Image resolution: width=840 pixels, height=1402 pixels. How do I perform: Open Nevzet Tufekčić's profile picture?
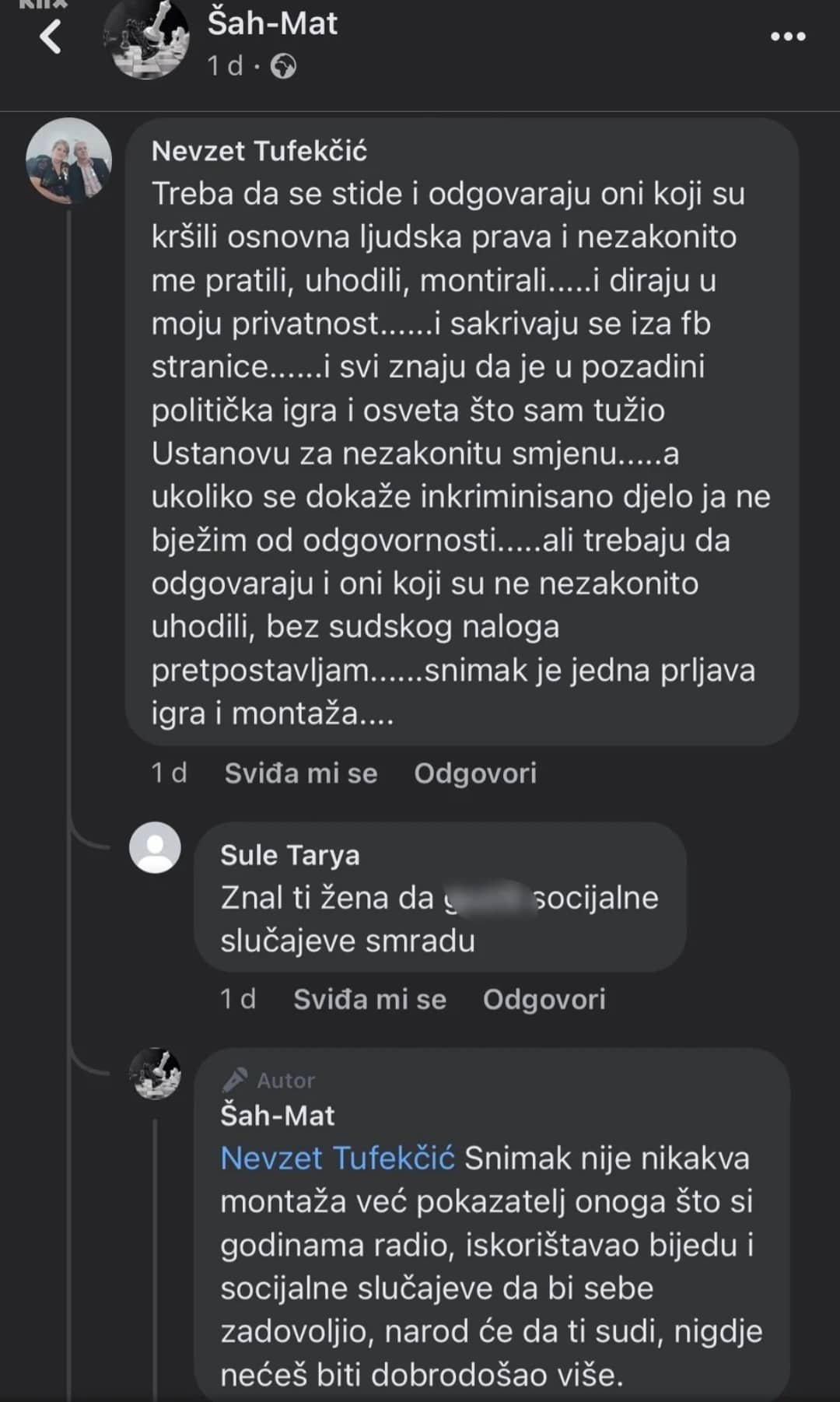click(x=69, y=161)
